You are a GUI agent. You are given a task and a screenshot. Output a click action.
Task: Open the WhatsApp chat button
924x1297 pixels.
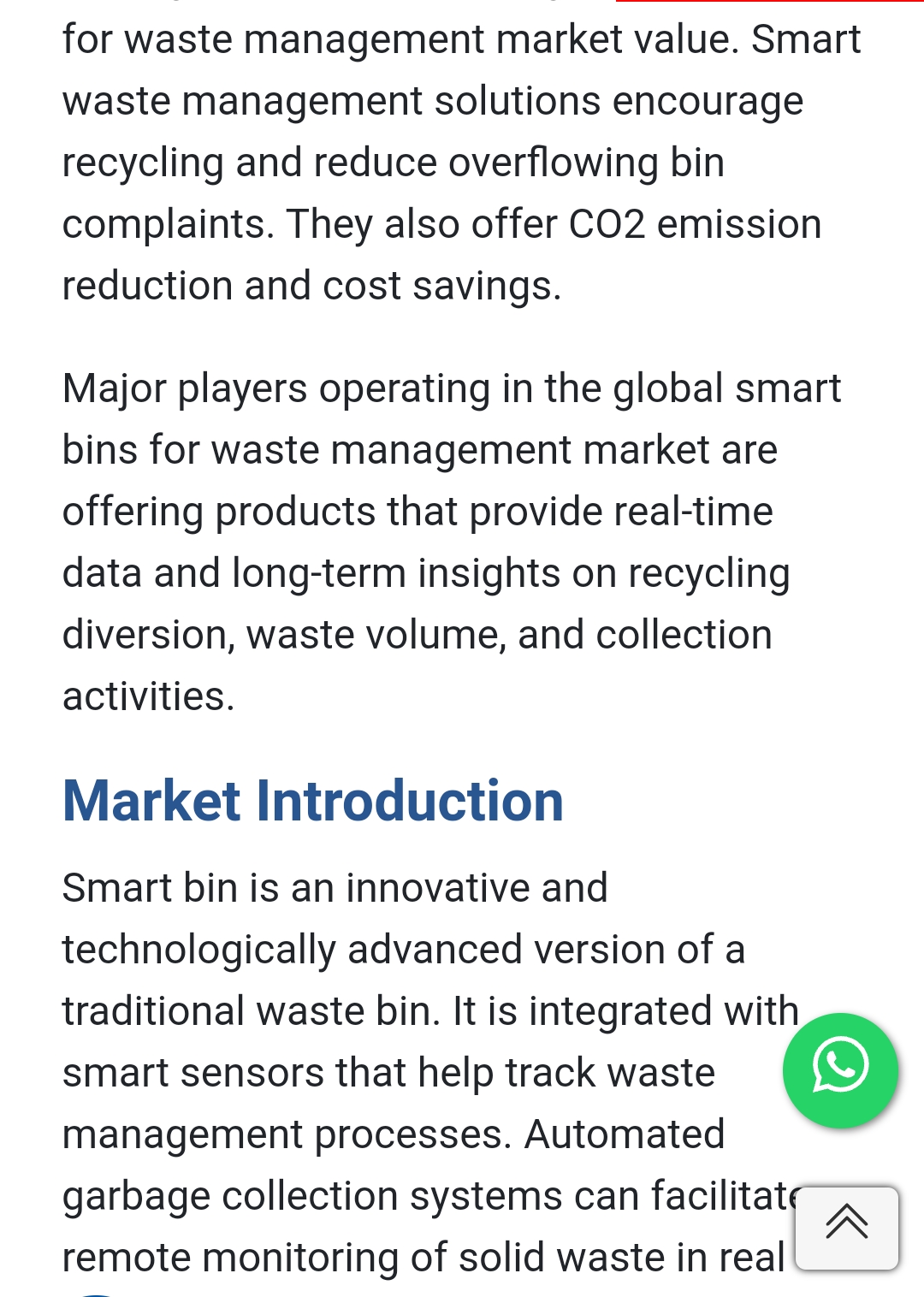click(840, 1069)
